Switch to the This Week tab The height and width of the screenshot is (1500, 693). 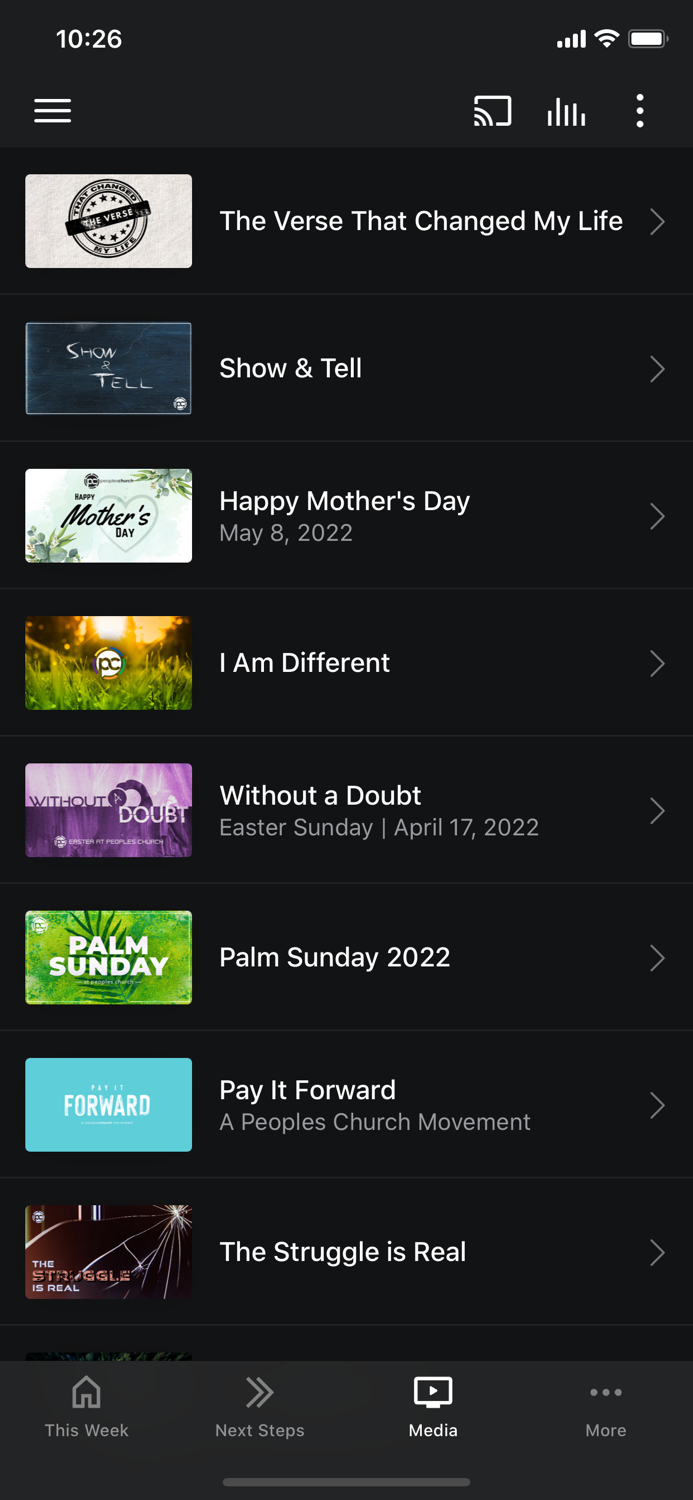point(87,1406)
